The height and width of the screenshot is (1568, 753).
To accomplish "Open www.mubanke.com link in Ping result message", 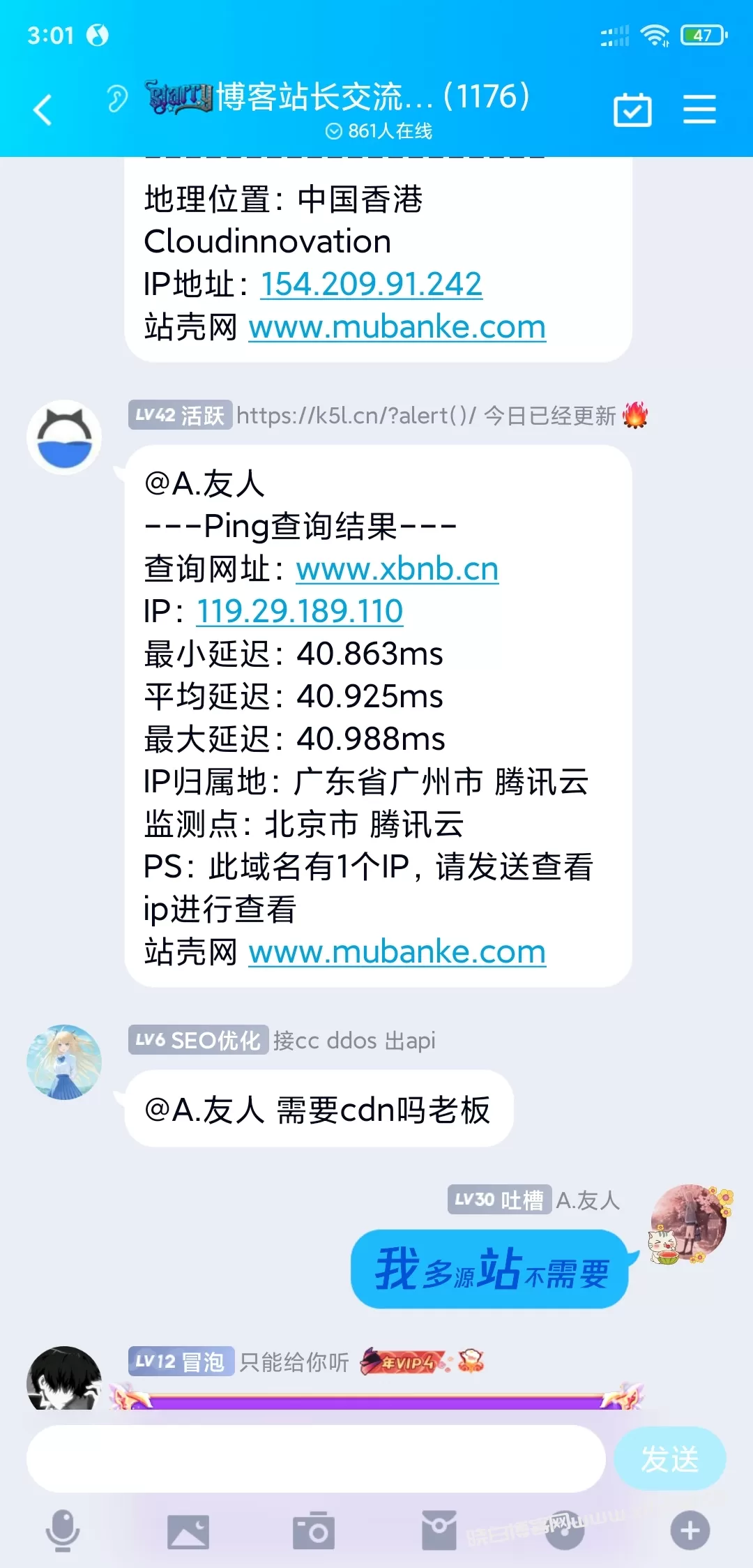I will [x=397, y=951].
